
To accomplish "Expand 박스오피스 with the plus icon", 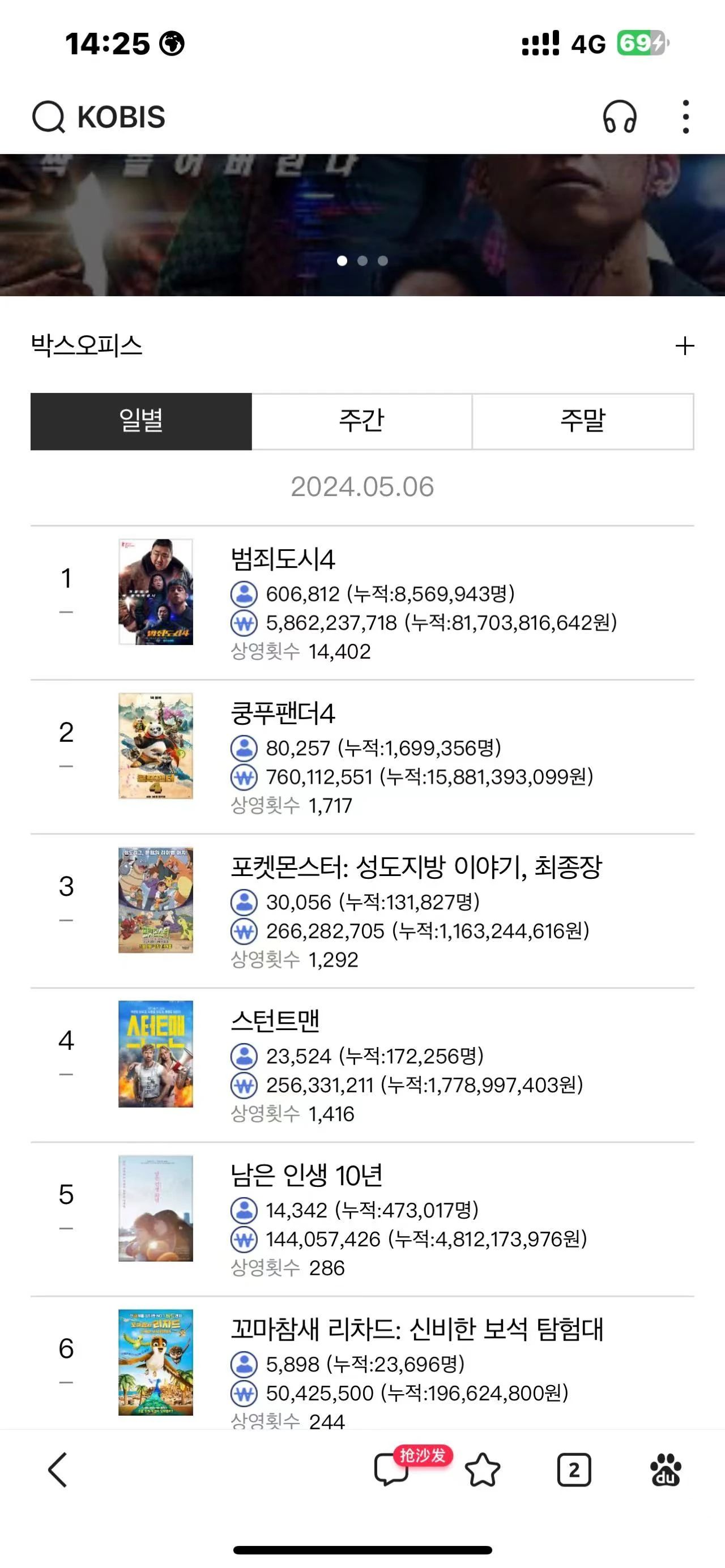I will point(685,346).
